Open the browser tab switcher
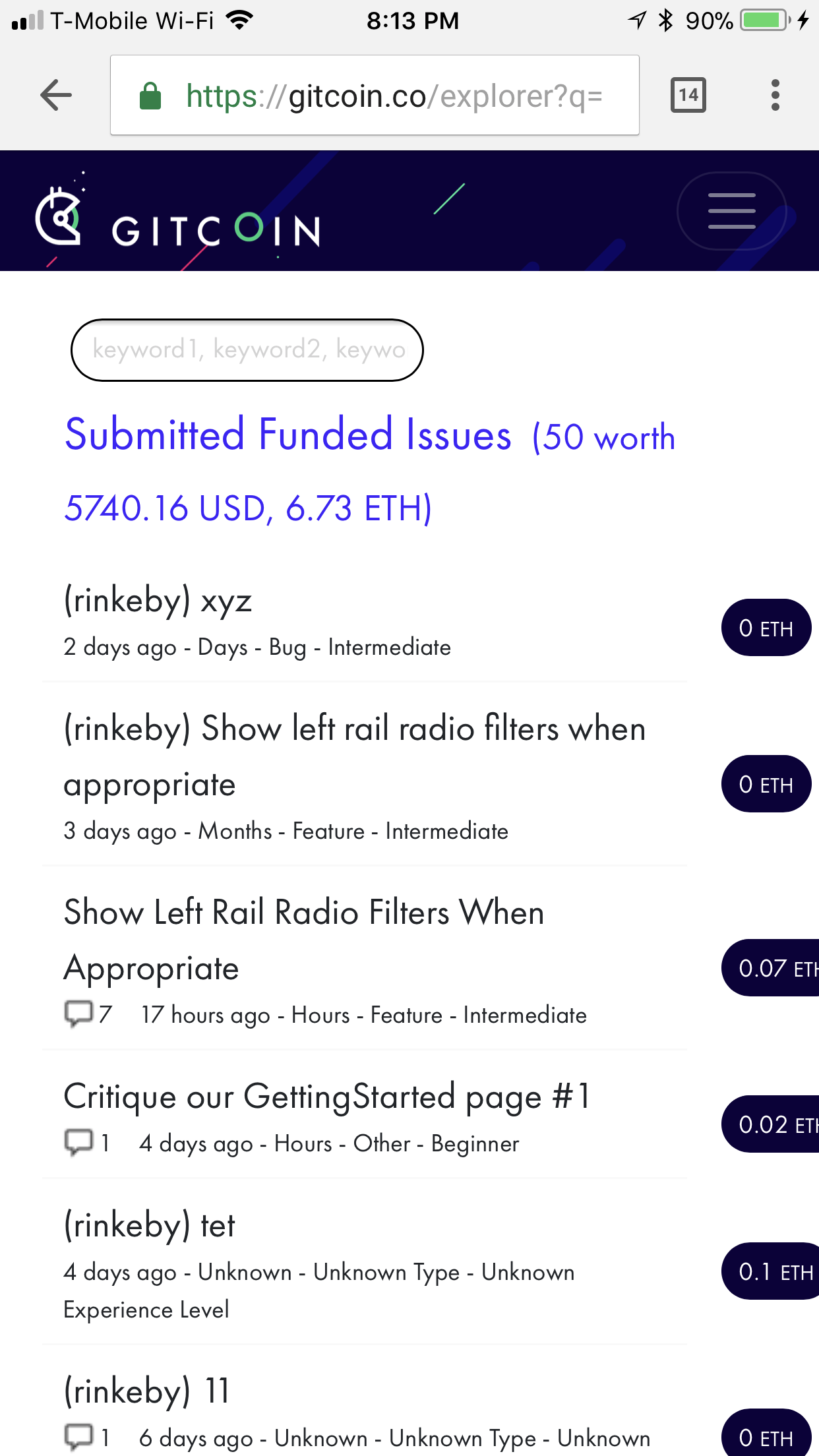This screenshot has width=819, height=1456. click(688, 96)
